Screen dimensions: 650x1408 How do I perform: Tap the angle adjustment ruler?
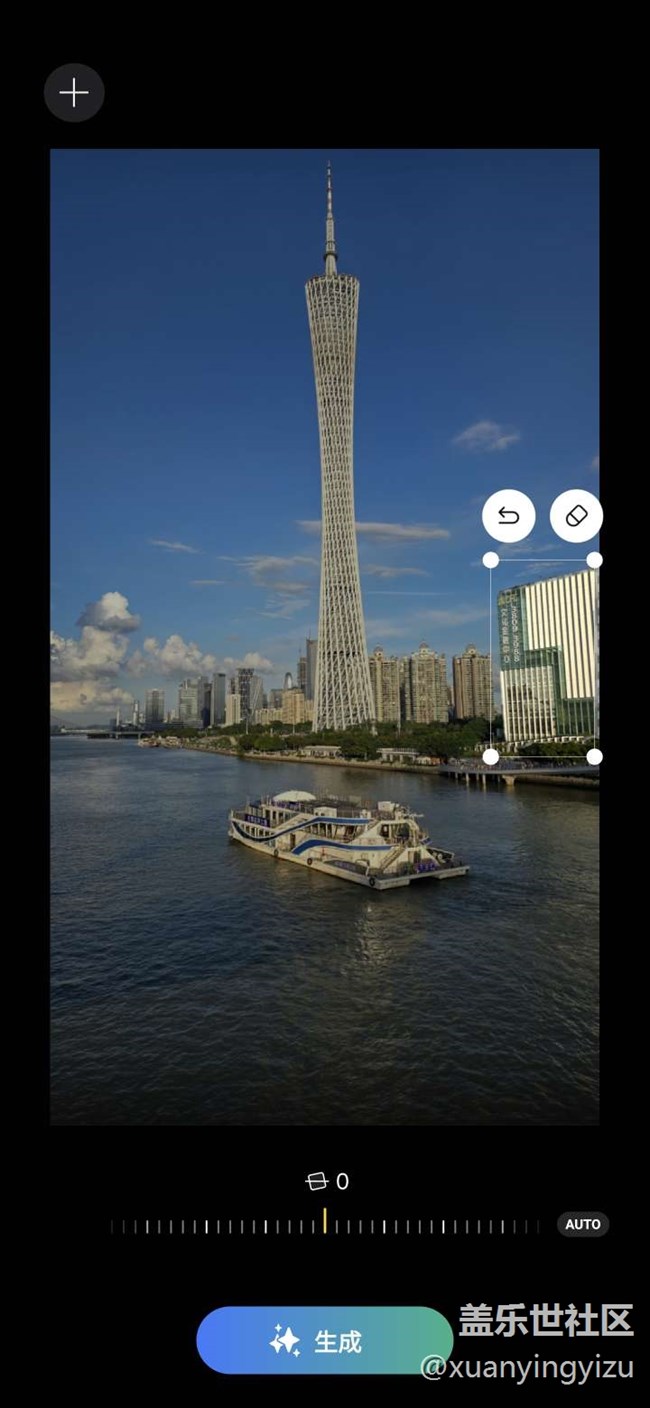(x=325, y=1225)
